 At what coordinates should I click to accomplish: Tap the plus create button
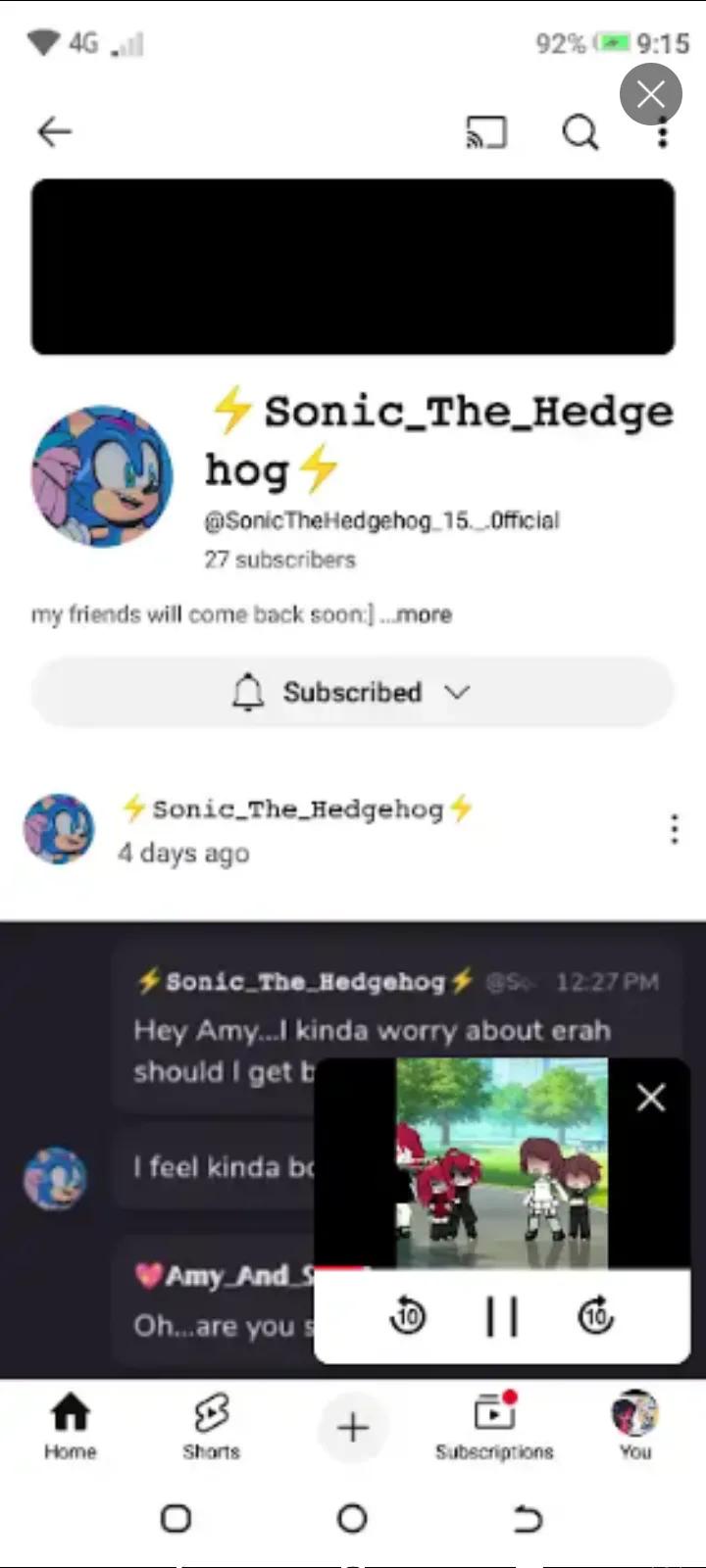tap(353, 1427)
